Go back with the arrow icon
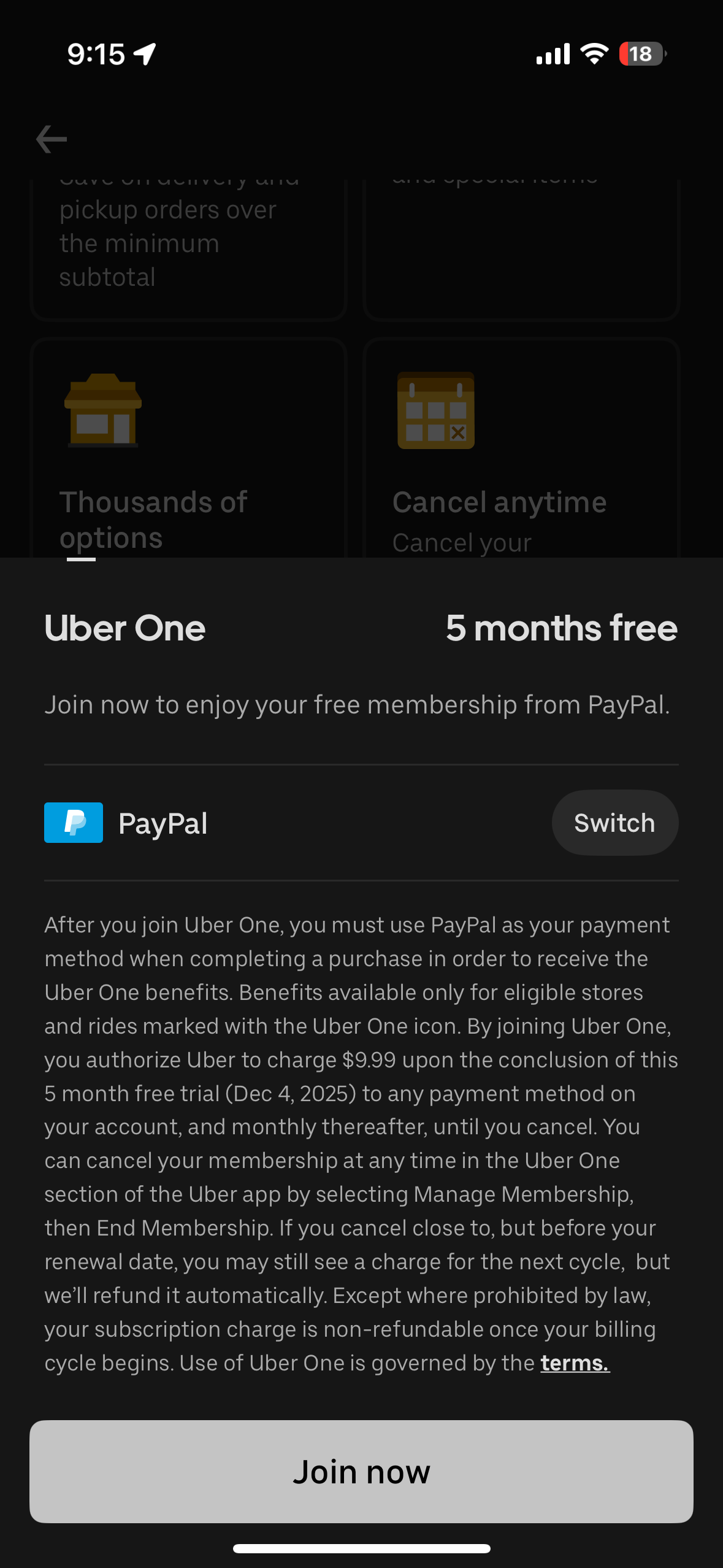The image size is (723, 1568). point(52,139)
